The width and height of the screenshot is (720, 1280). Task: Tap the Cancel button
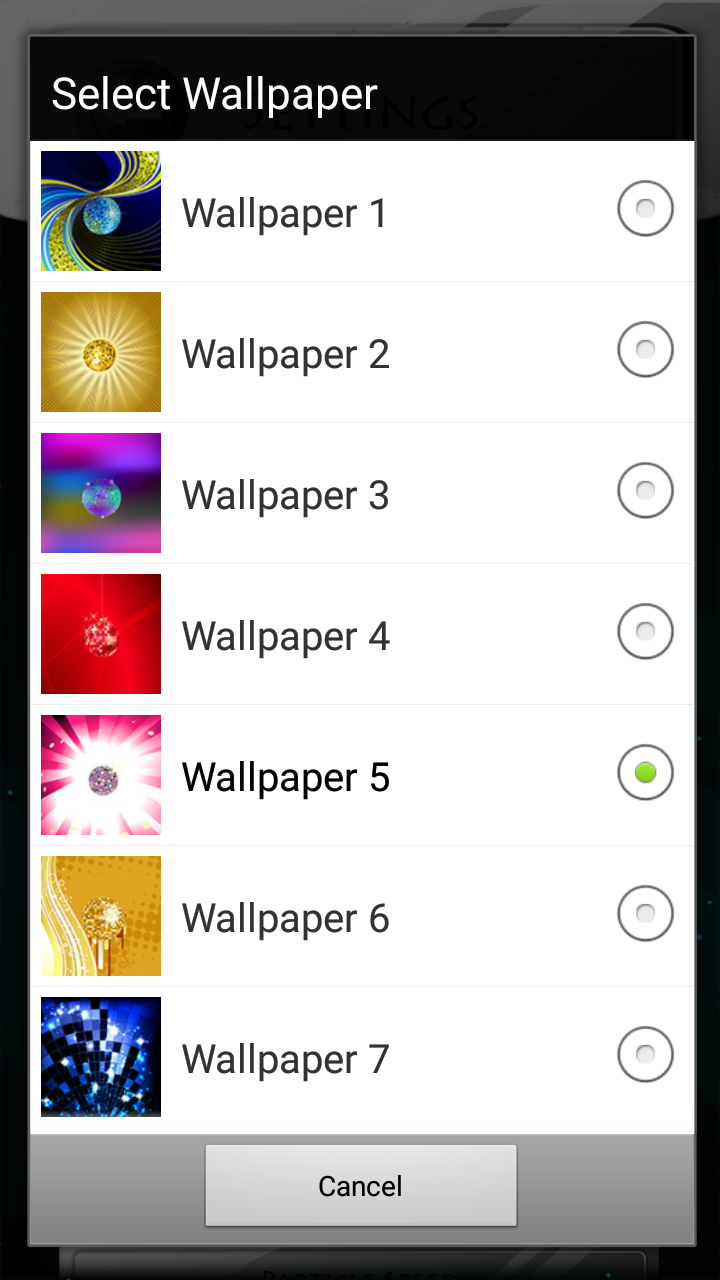click(360, 1185)
